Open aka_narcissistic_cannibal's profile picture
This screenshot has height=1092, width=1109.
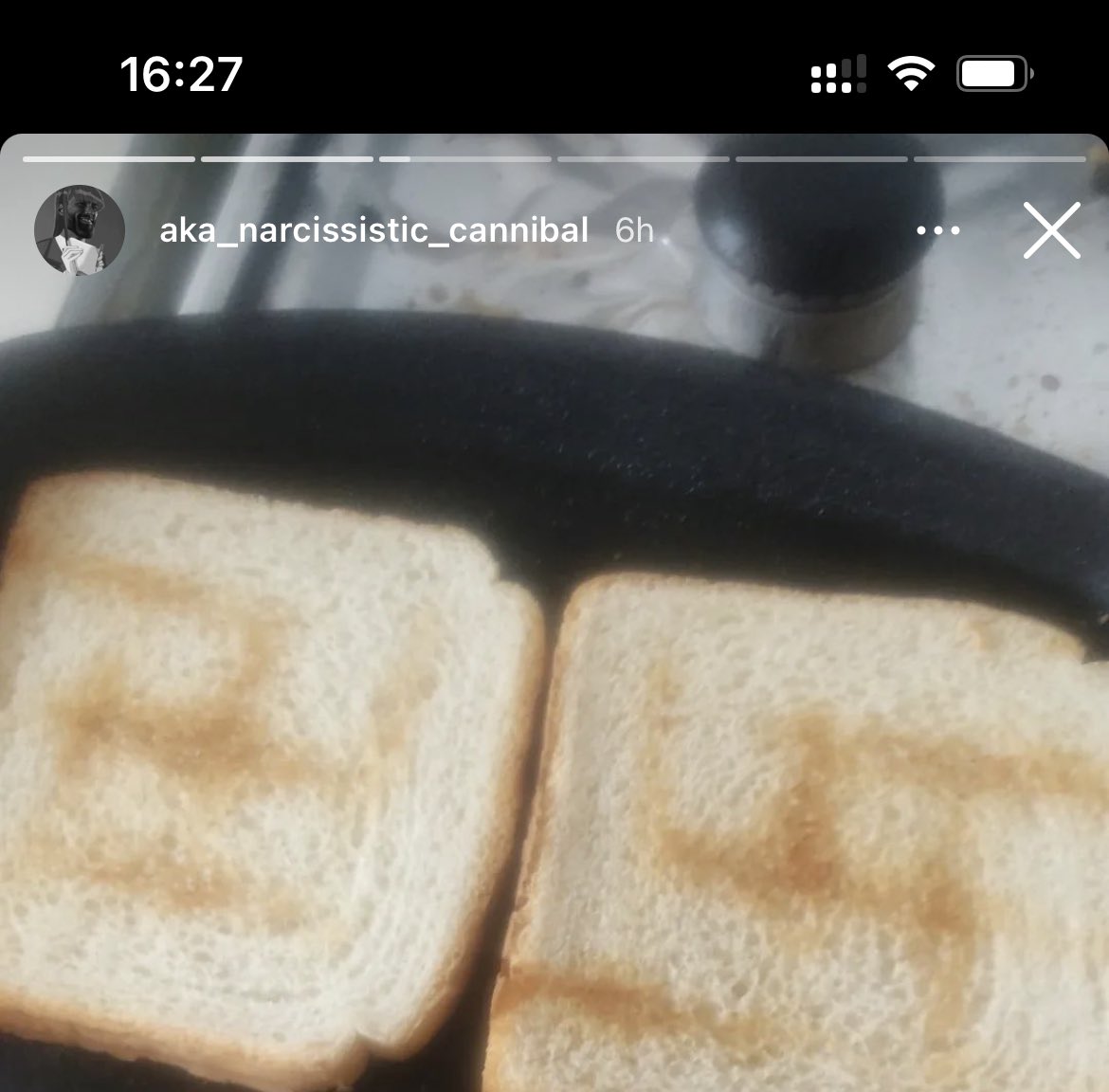pyautogui.click(x=80, y=229)
